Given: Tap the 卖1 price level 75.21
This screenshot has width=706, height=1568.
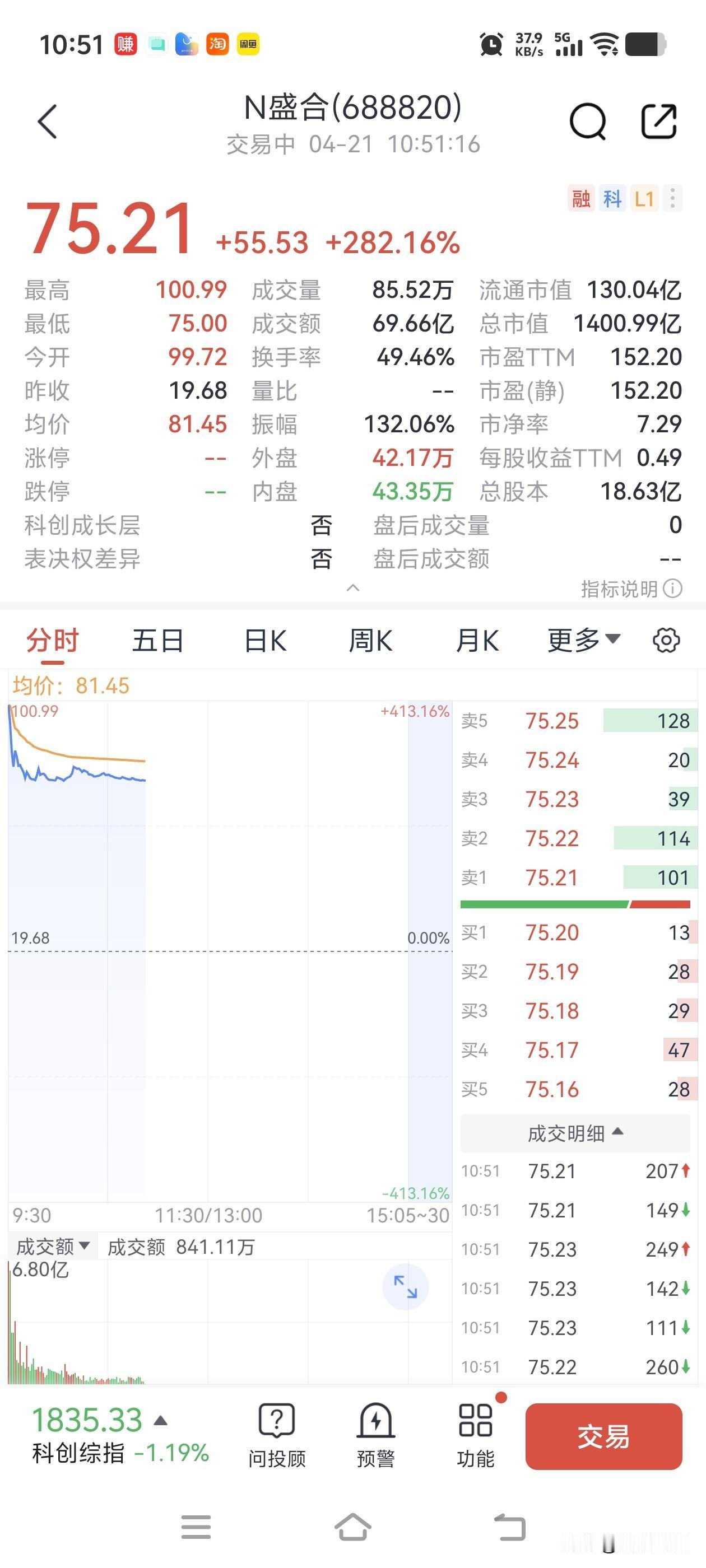Looking at the screenshot, I should (551, 878).
